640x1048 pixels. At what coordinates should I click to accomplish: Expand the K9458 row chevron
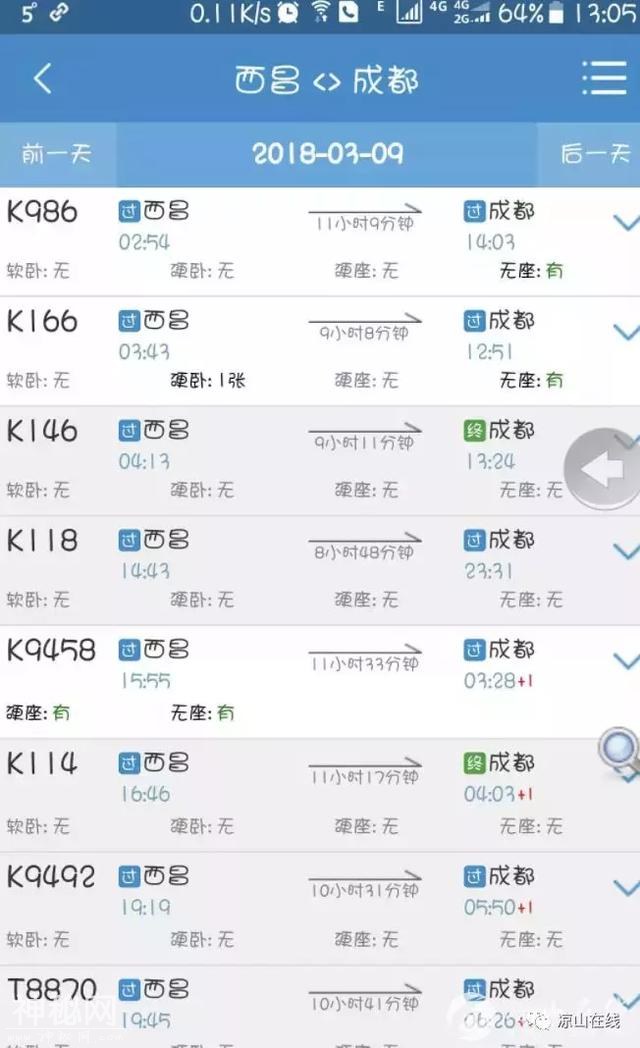coord(626,661)
